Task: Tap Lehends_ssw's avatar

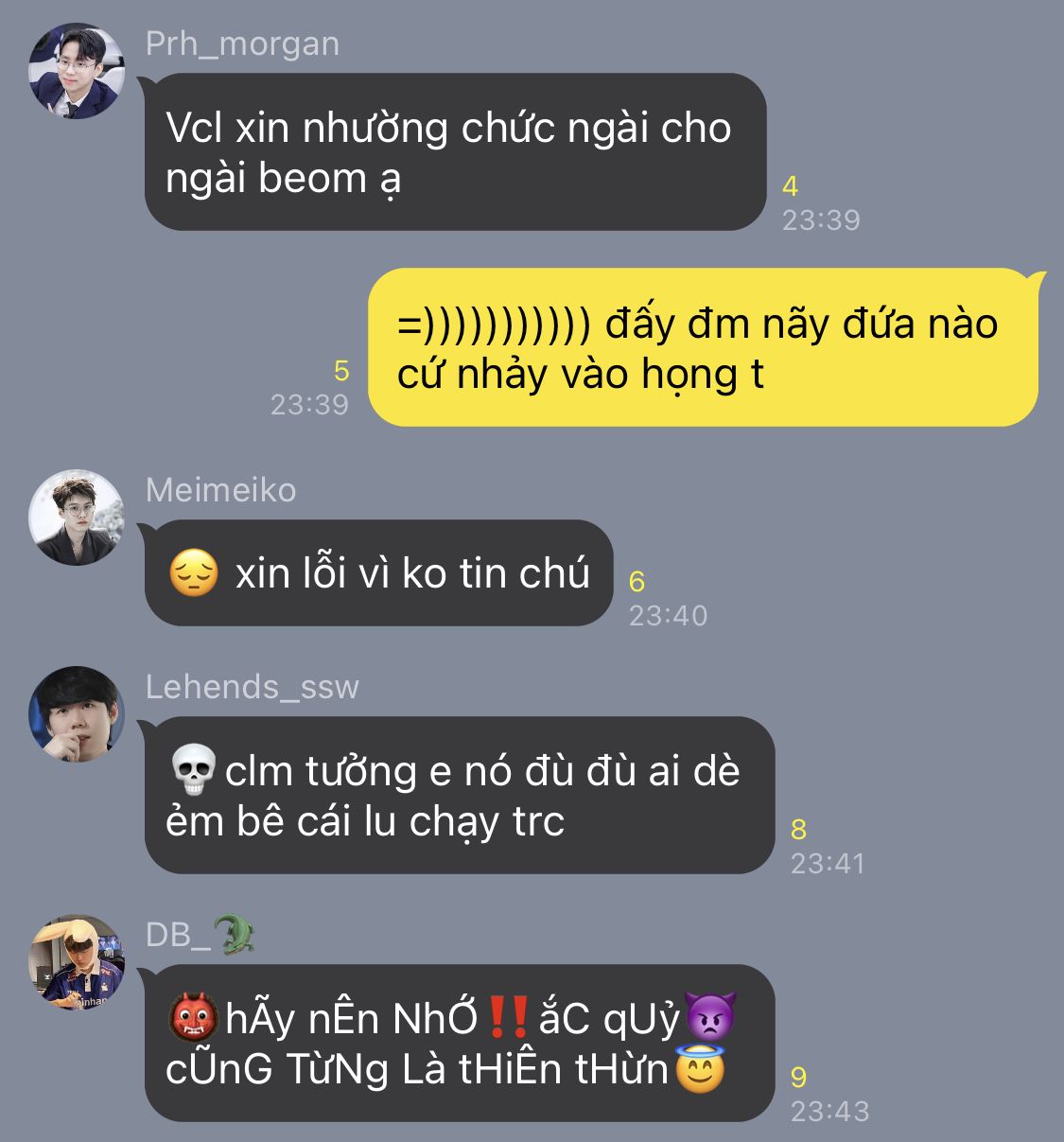Action: point(77,714)
